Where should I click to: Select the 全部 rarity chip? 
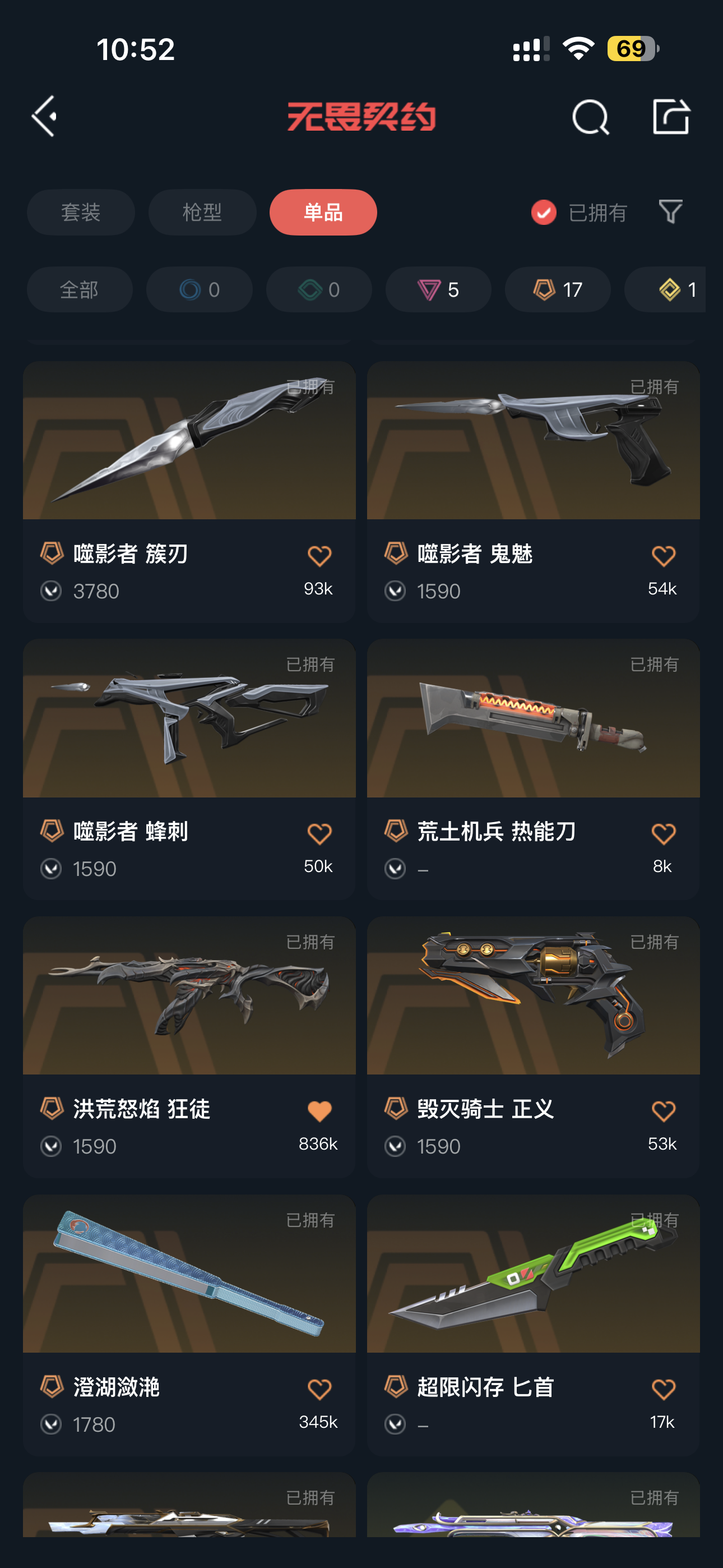pyautogui.click(x=79, y=290)
